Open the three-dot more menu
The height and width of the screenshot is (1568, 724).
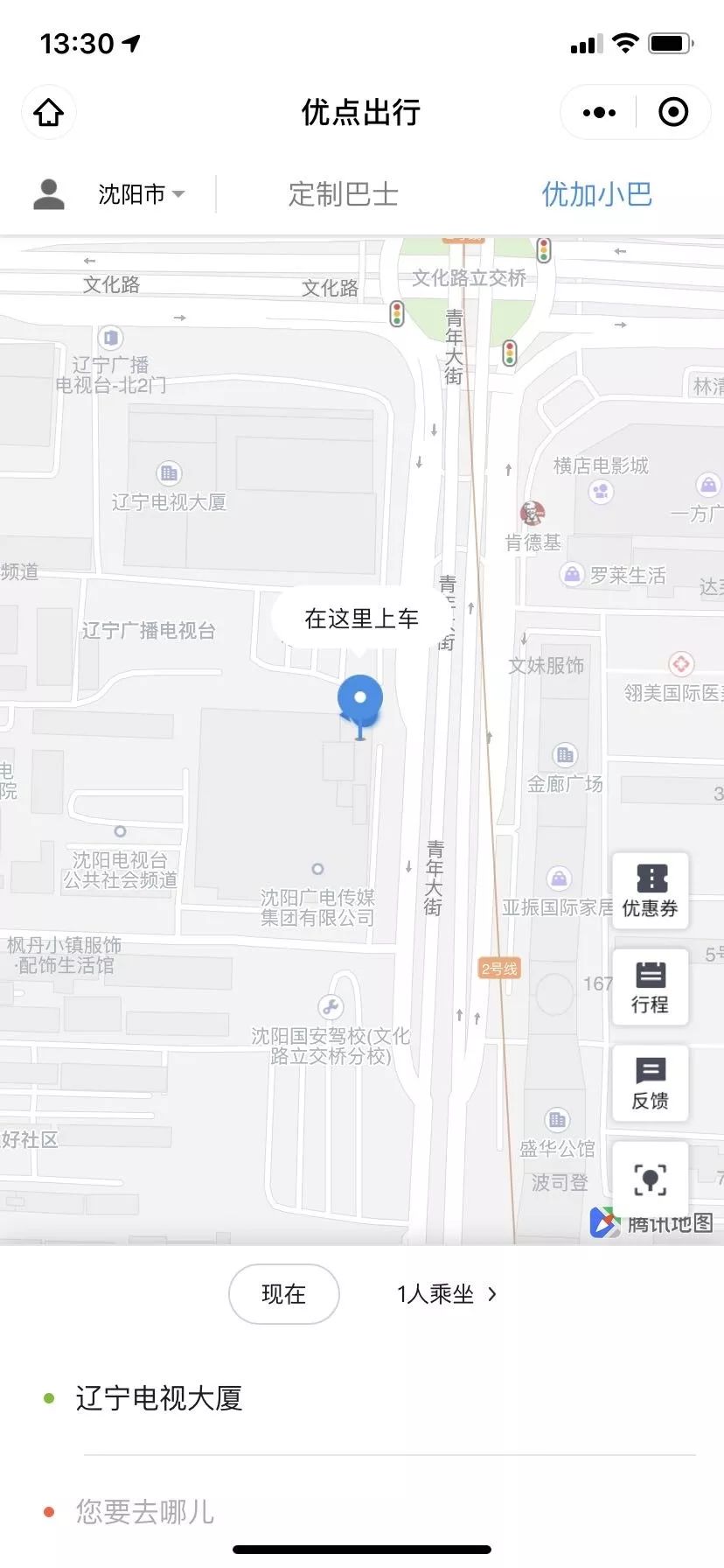599,113
